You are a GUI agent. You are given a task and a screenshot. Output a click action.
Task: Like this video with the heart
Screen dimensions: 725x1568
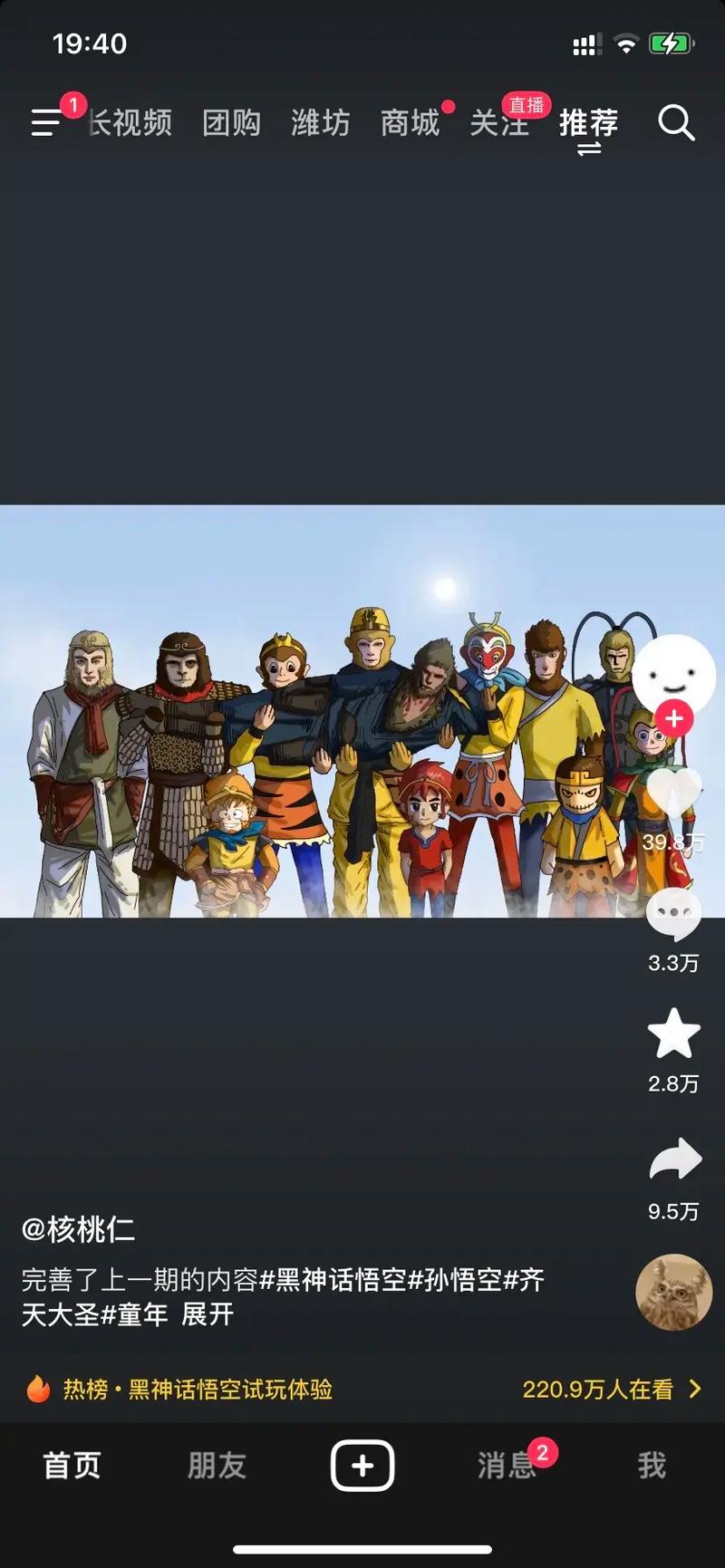point(673,794)
